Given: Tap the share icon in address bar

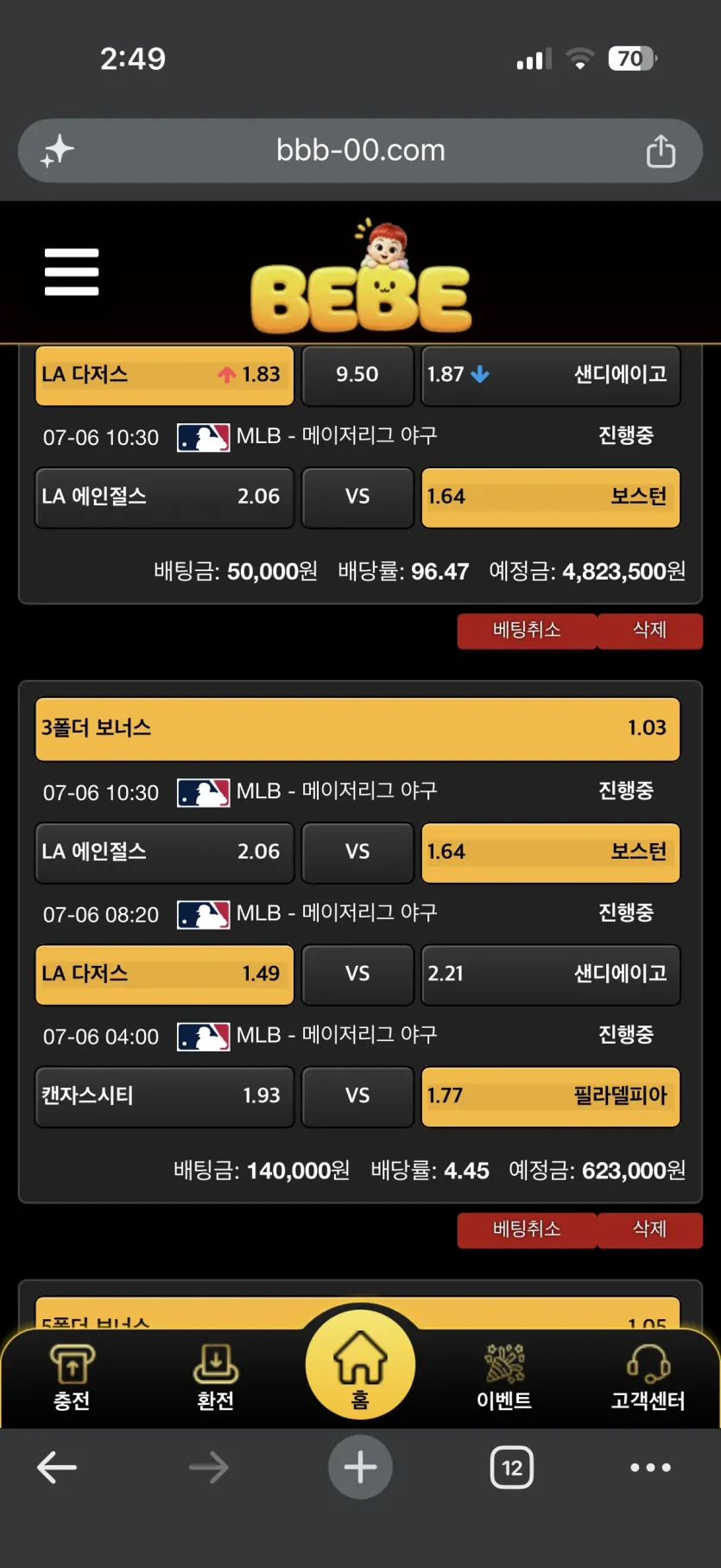Looking at the screenshot, I should click(661, 150).
